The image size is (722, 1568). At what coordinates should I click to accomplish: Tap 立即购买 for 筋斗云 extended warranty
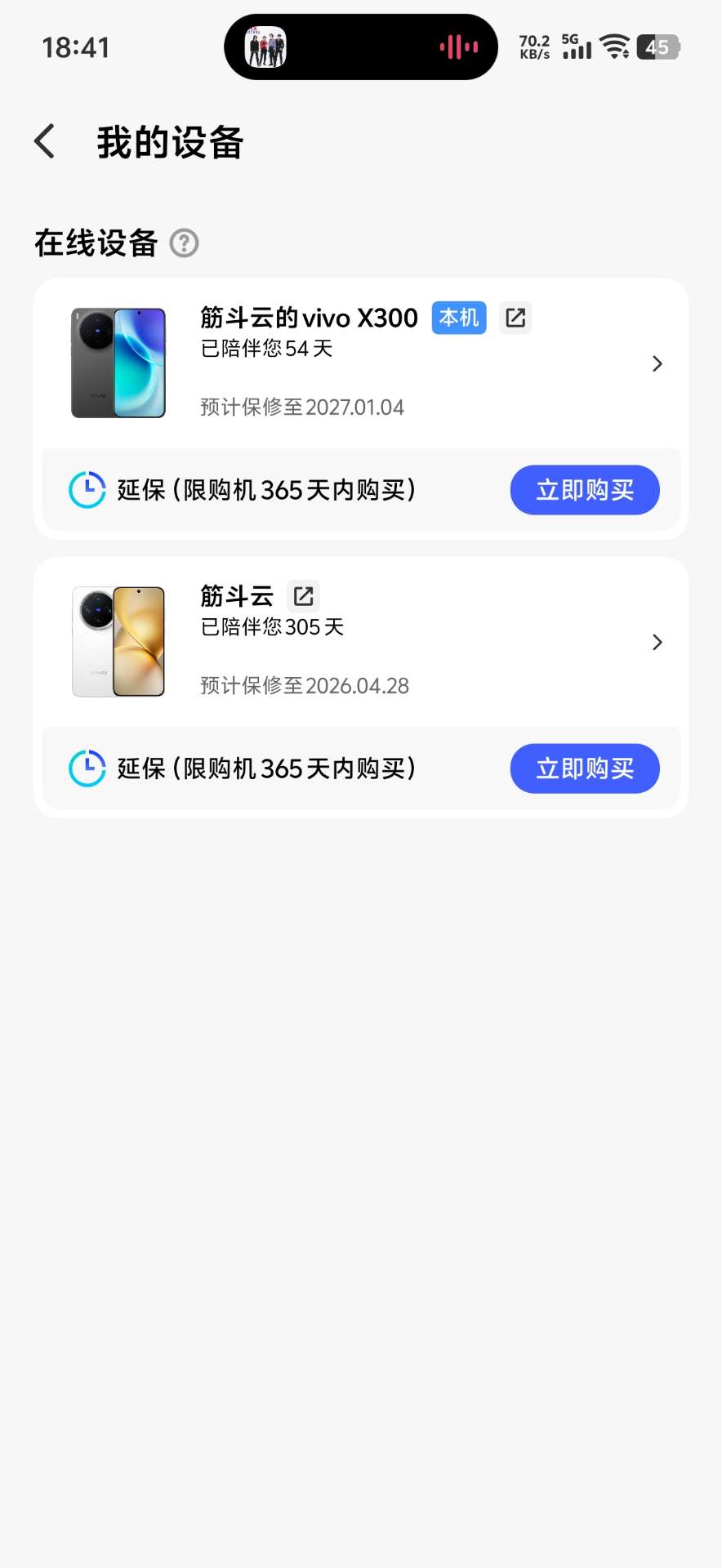[585, 768]
